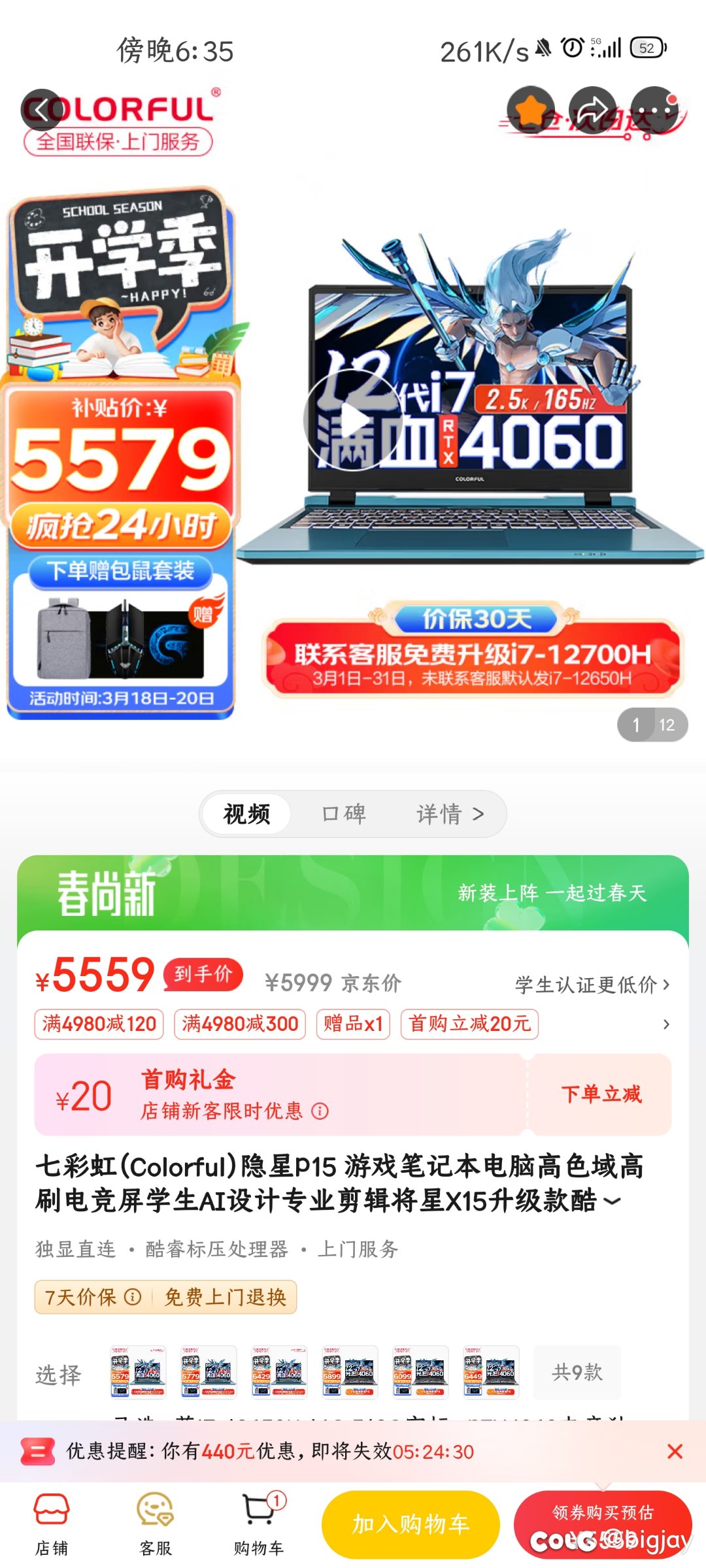
Task: Dismiss the 优惠提醒 banner
Action: pyautogui.click(x=675, y=1451)
